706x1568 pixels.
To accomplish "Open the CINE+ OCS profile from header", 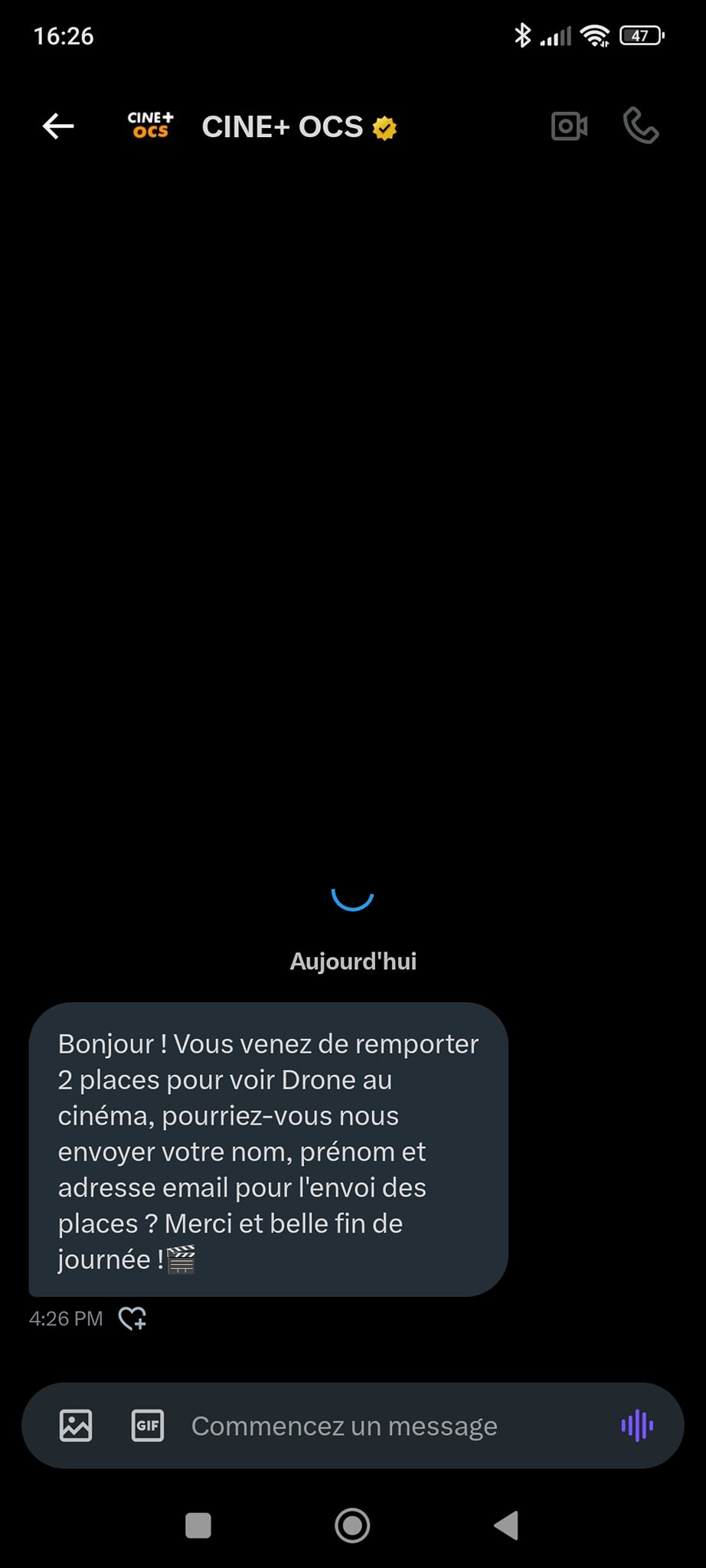I will tap(282, 127).
